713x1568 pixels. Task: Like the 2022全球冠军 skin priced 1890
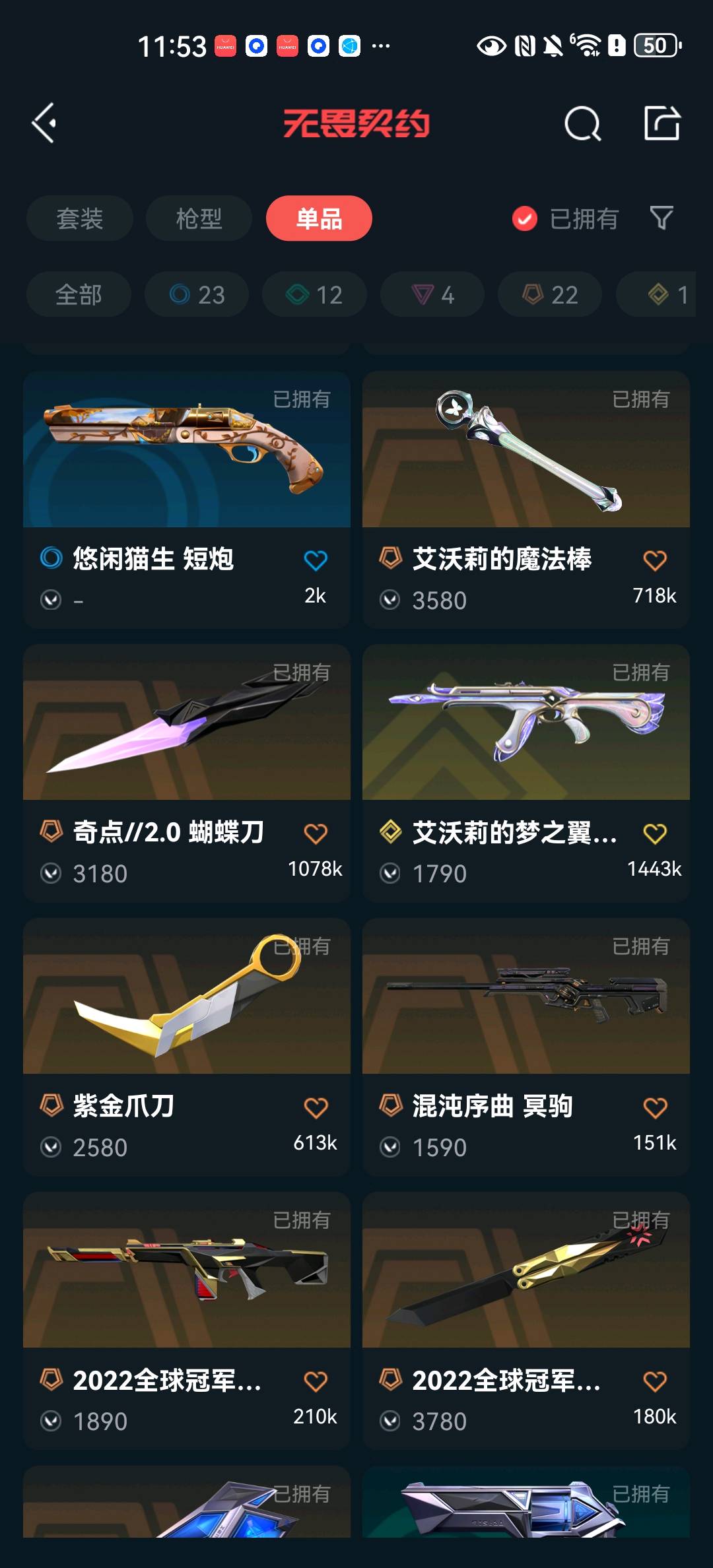(316, 1381)
